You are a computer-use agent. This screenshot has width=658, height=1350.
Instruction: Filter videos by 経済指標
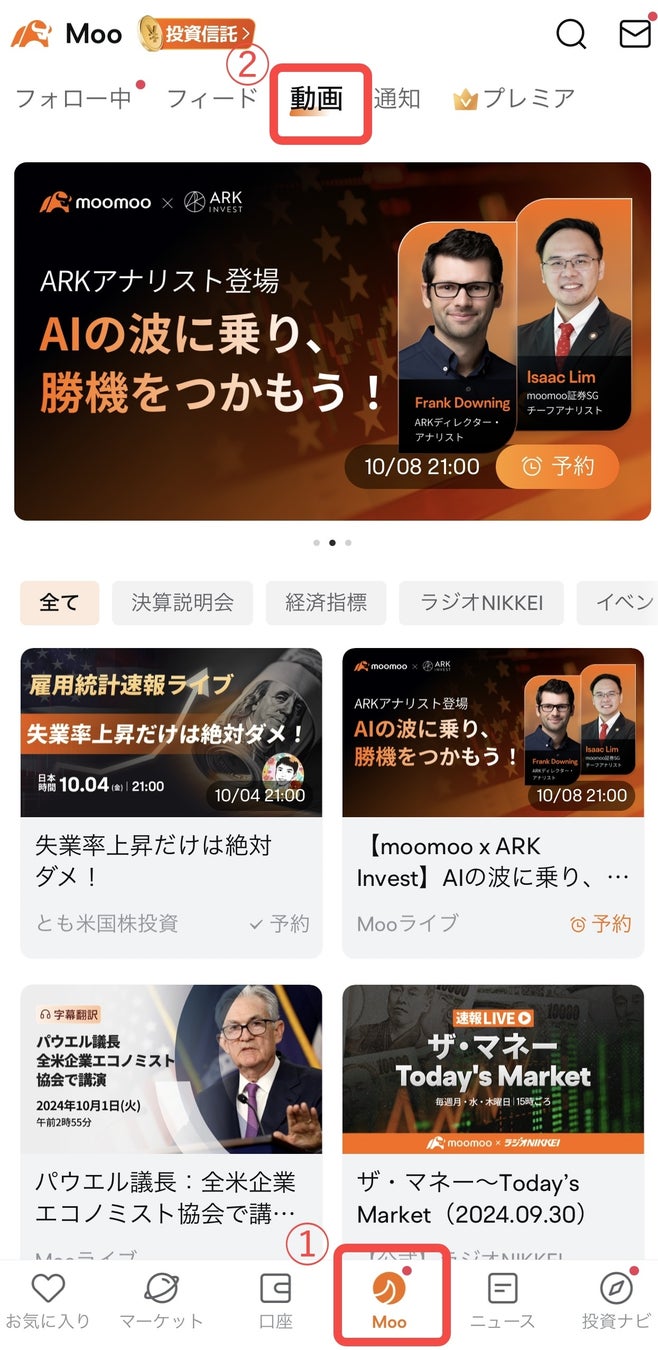(326, 603)
